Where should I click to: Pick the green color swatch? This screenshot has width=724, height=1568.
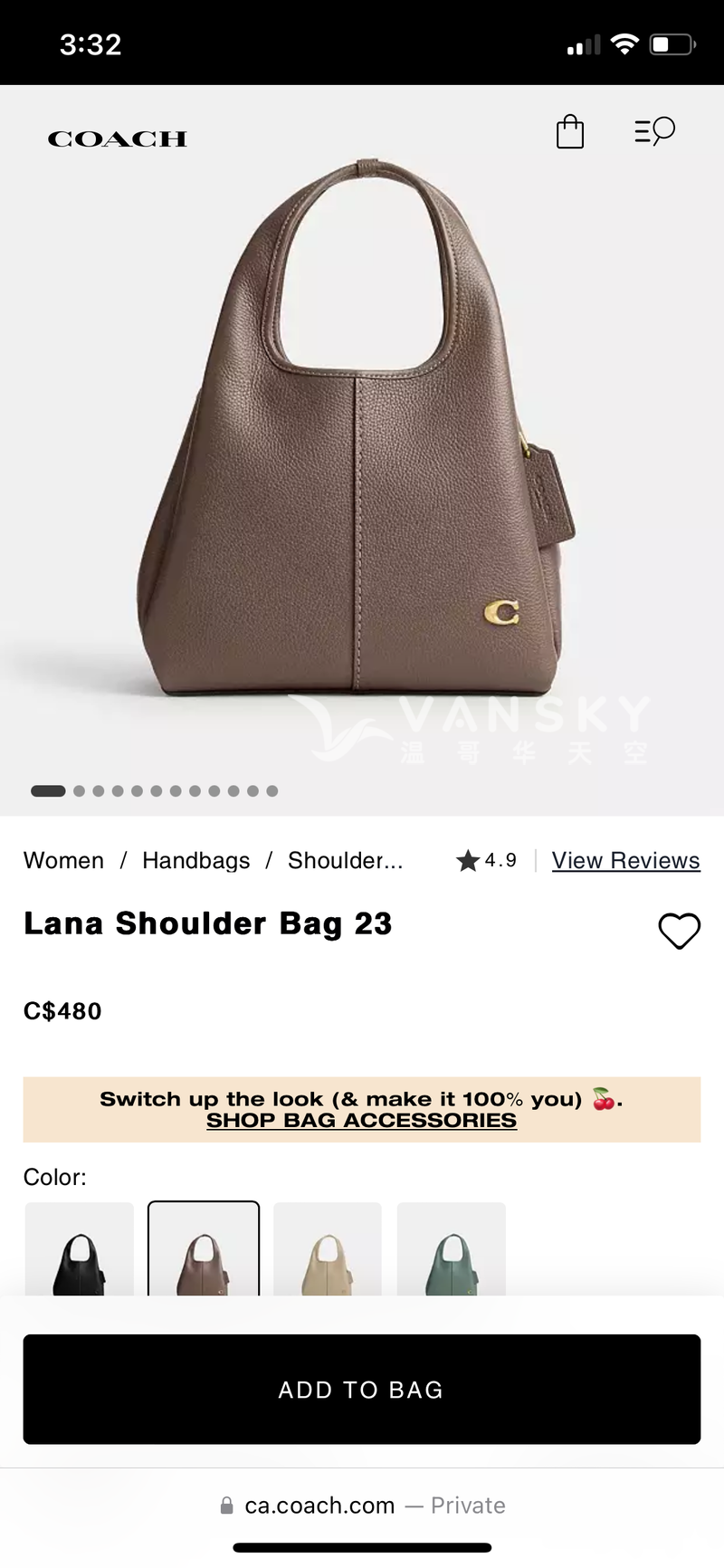[452, 1250]
